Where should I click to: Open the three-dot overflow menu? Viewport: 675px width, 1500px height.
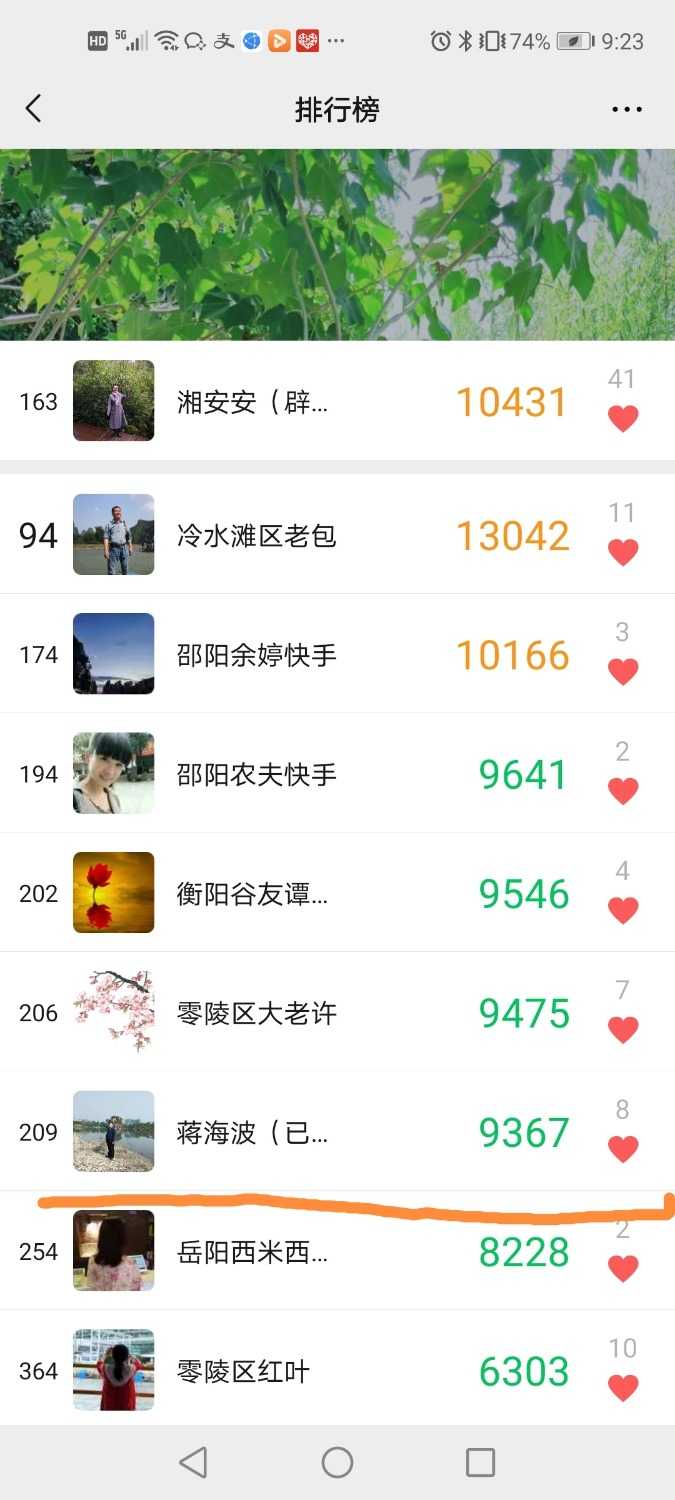(x=627, y=109)
